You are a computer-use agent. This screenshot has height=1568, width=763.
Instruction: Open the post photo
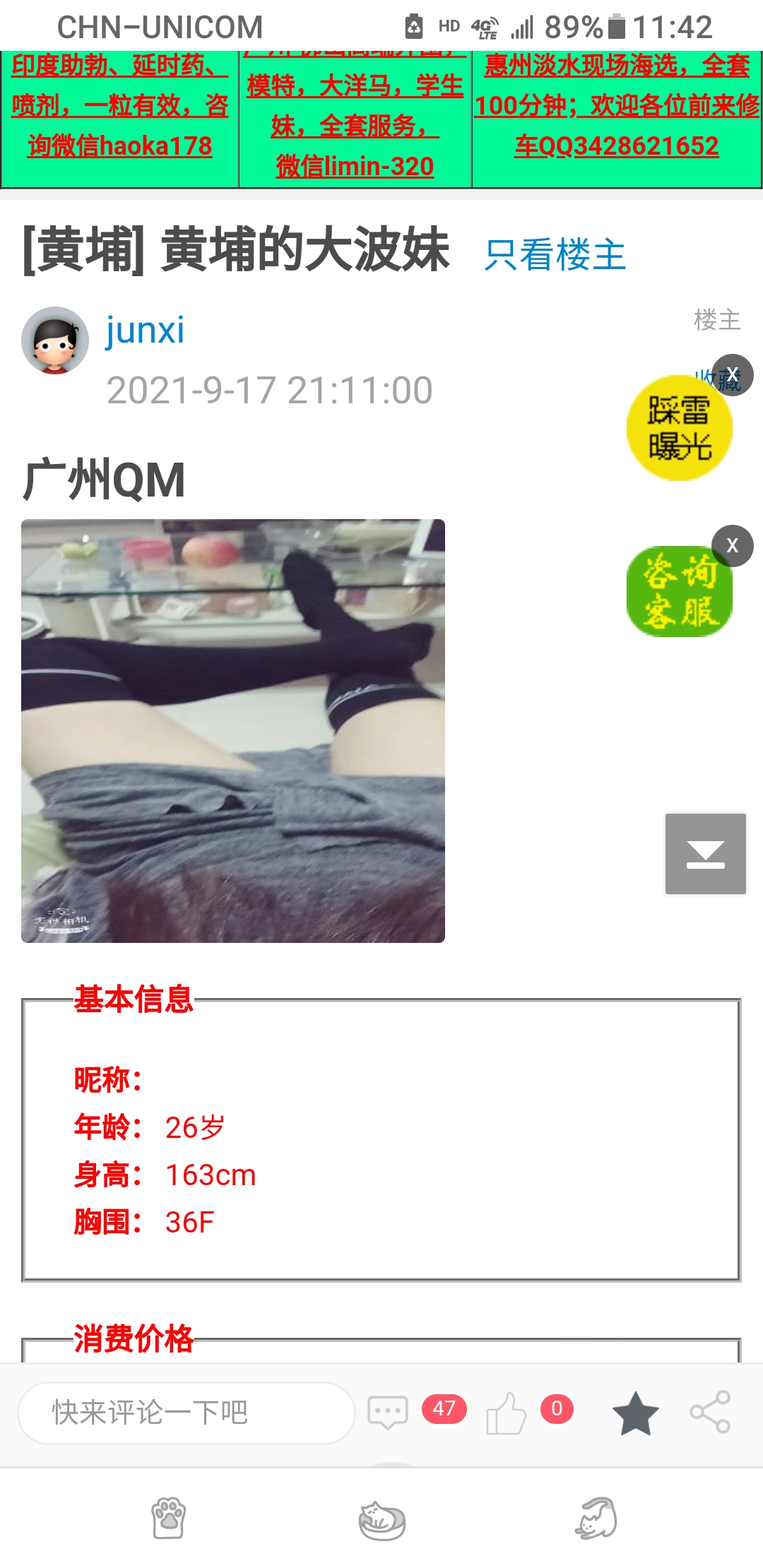[x=233, y=730]
